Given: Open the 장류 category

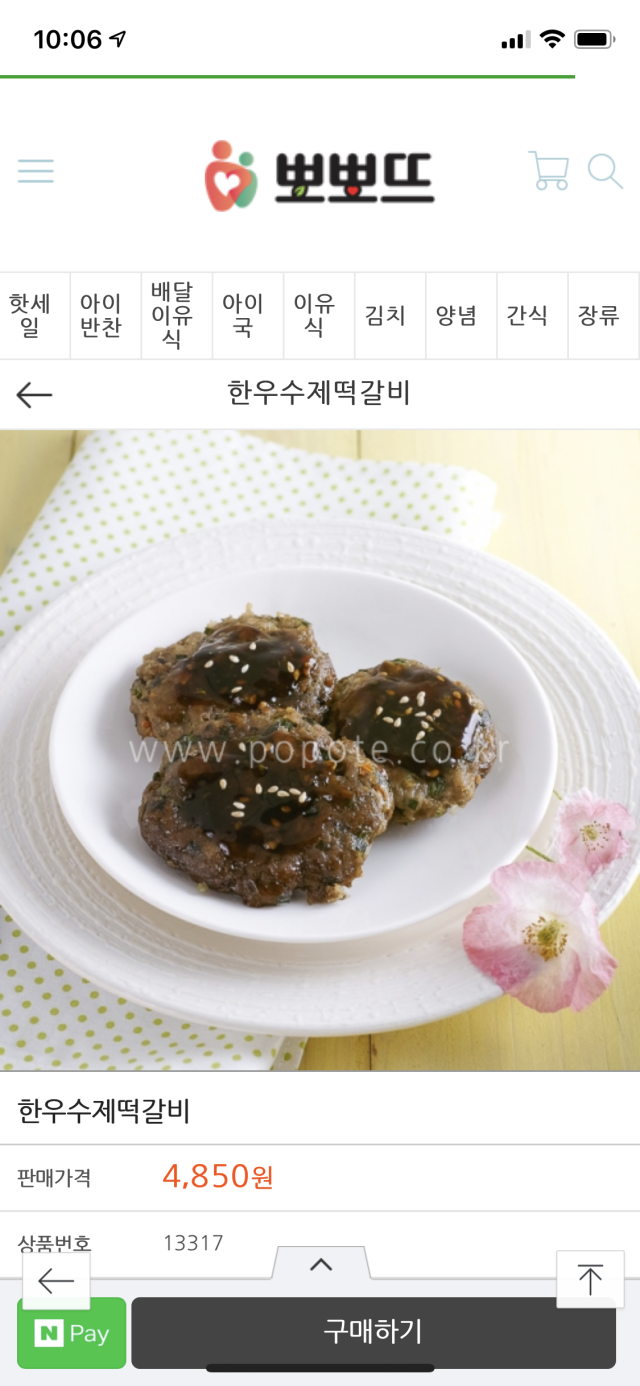Looking at the screenshot, I should pos(599,316).
